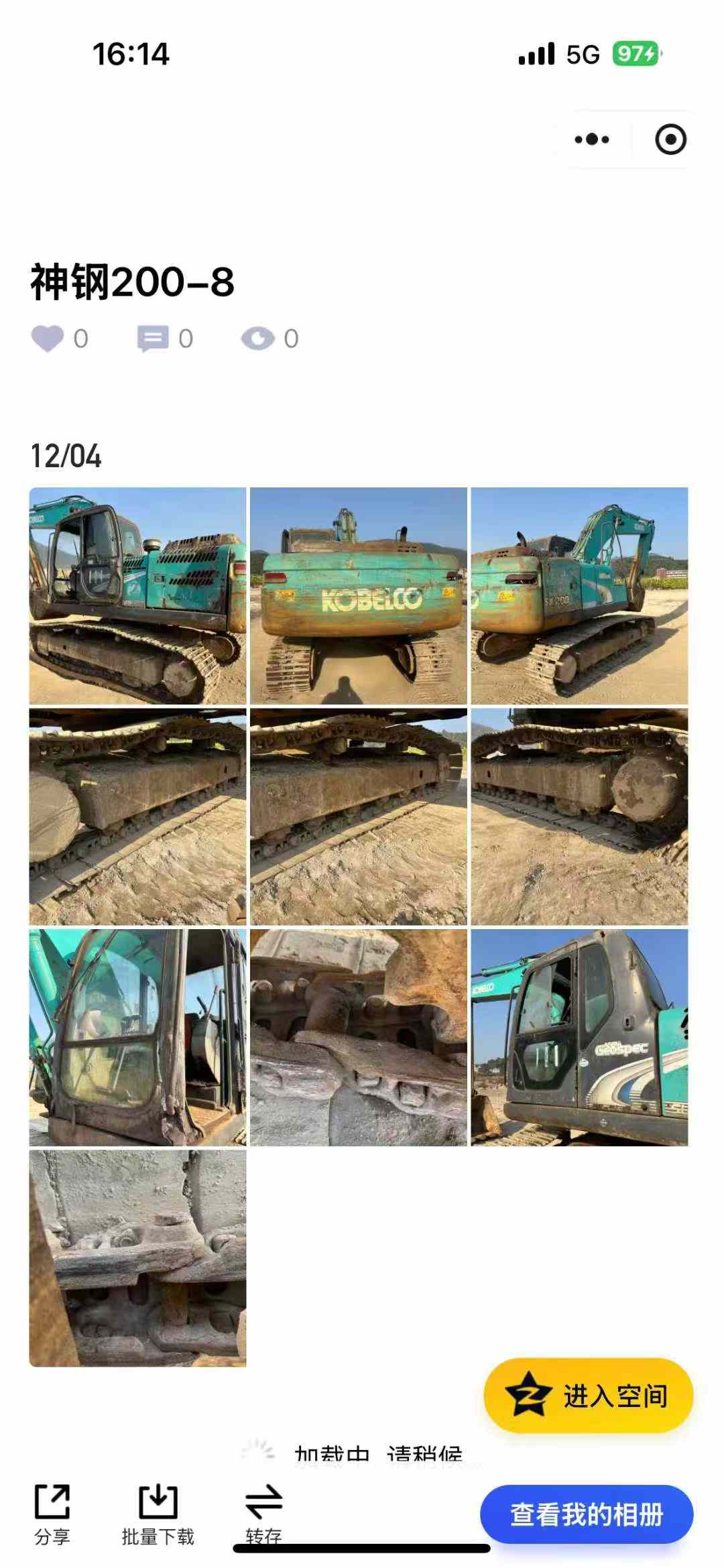Tap 批量下载 to batch download
The width and height of the screenshot is (724, 1568).
158,1514
